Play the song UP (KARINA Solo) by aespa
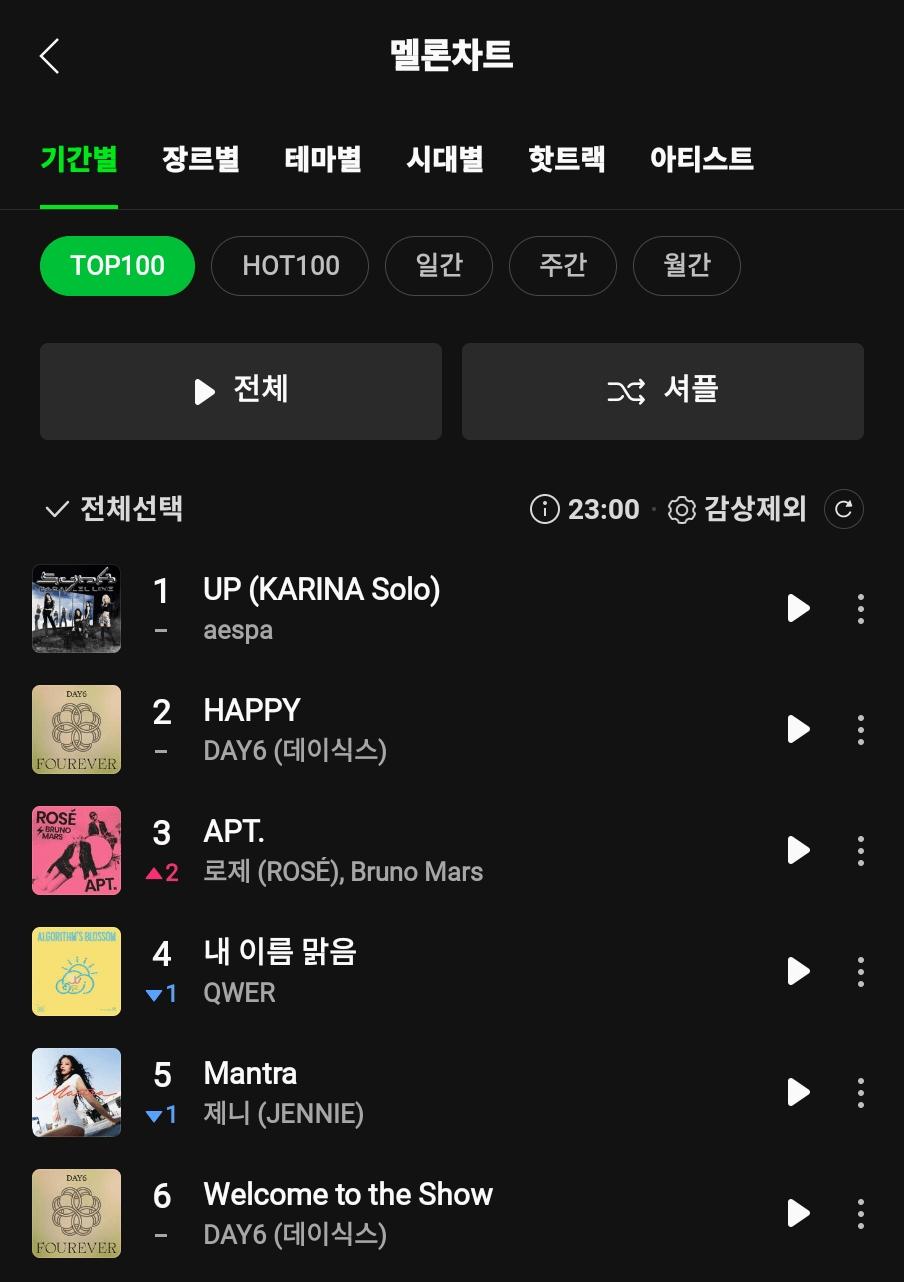 (797, 608)
